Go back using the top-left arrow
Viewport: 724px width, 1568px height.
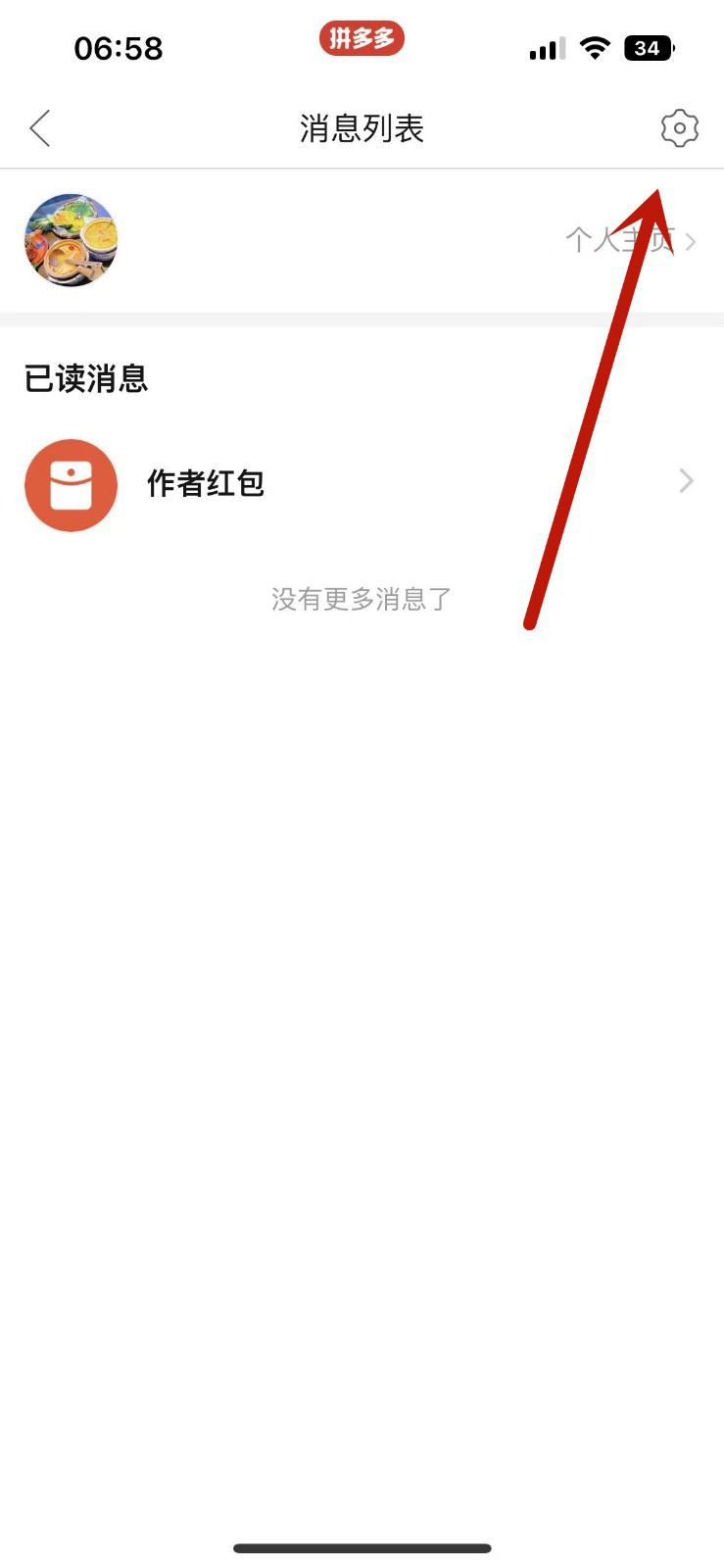click(x=40, y=128)
